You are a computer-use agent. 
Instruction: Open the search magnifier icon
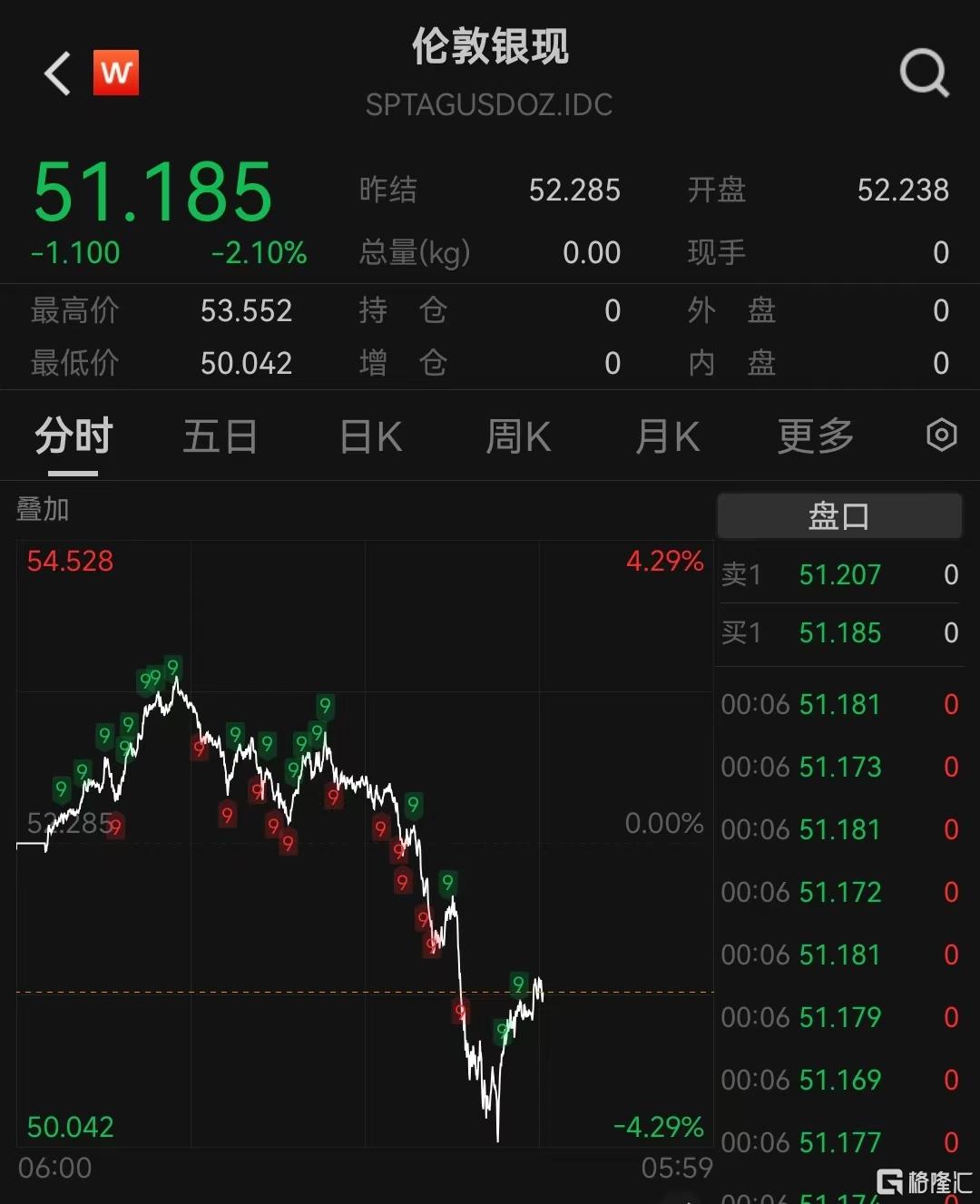click(x=924, y=73)
